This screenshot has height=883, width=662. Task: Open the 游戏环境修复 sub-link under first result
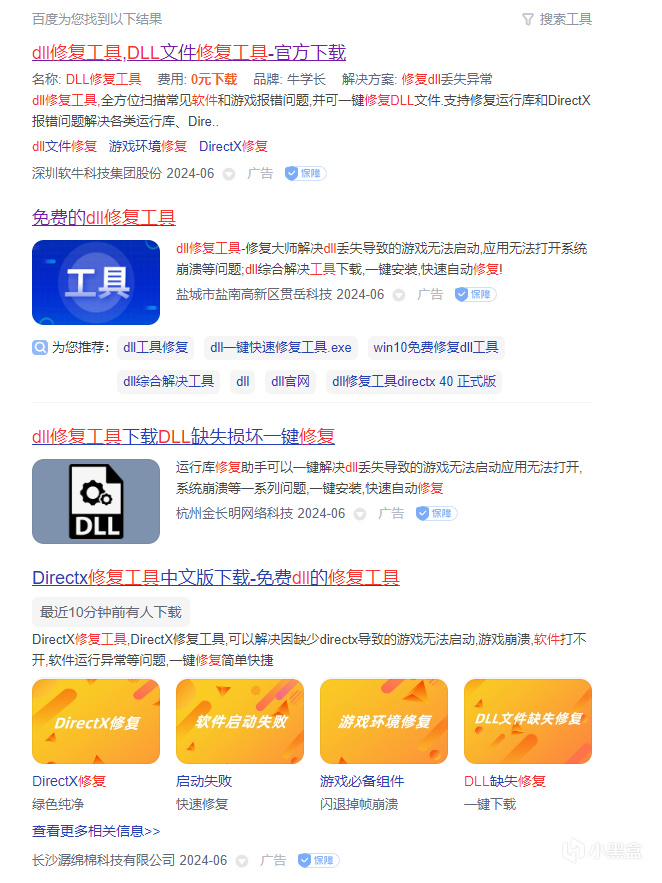click(148, 146)
